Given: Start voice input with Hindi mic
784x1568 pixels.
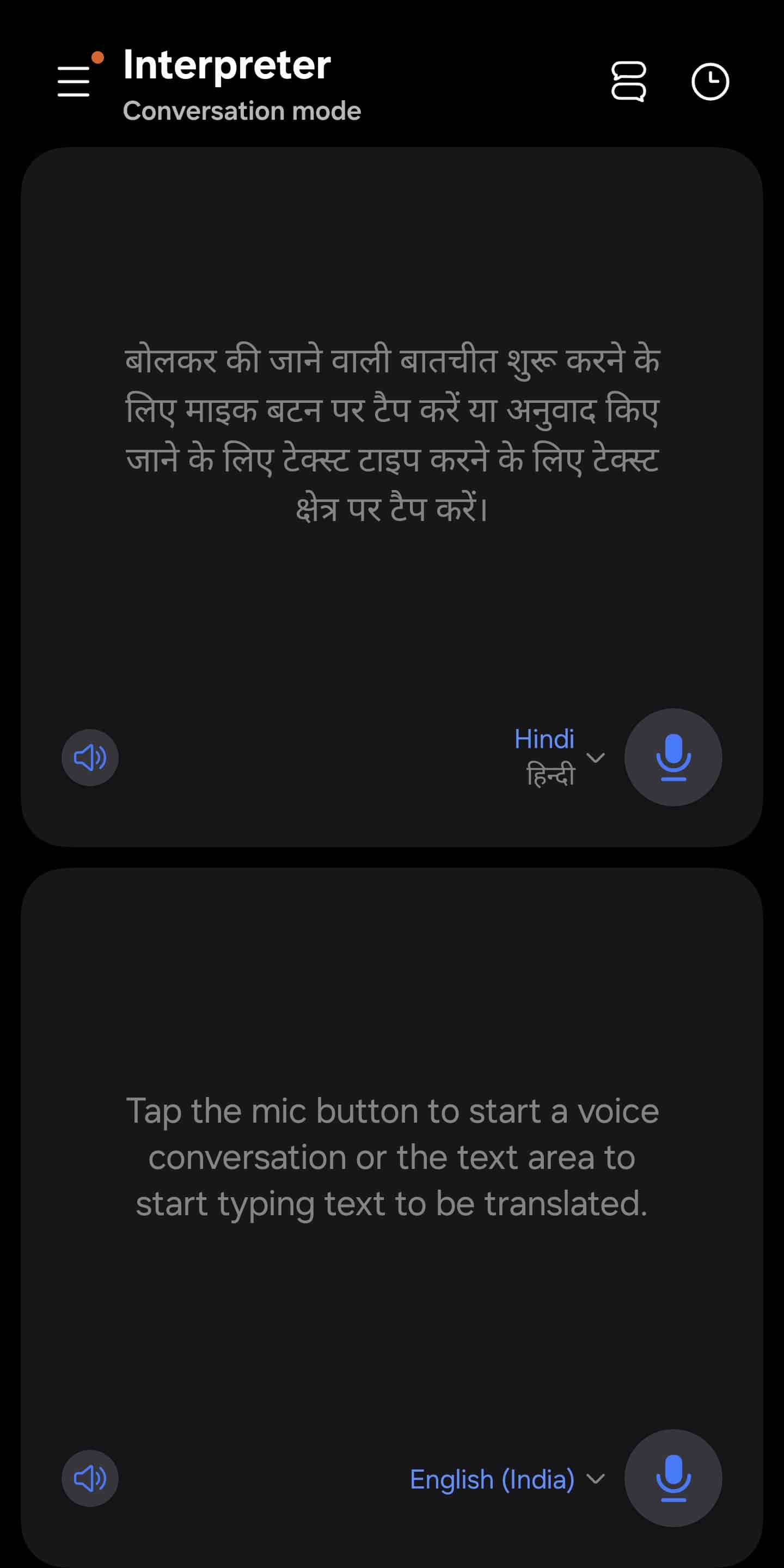Looking at the screenshot, I should pos(673,757).
